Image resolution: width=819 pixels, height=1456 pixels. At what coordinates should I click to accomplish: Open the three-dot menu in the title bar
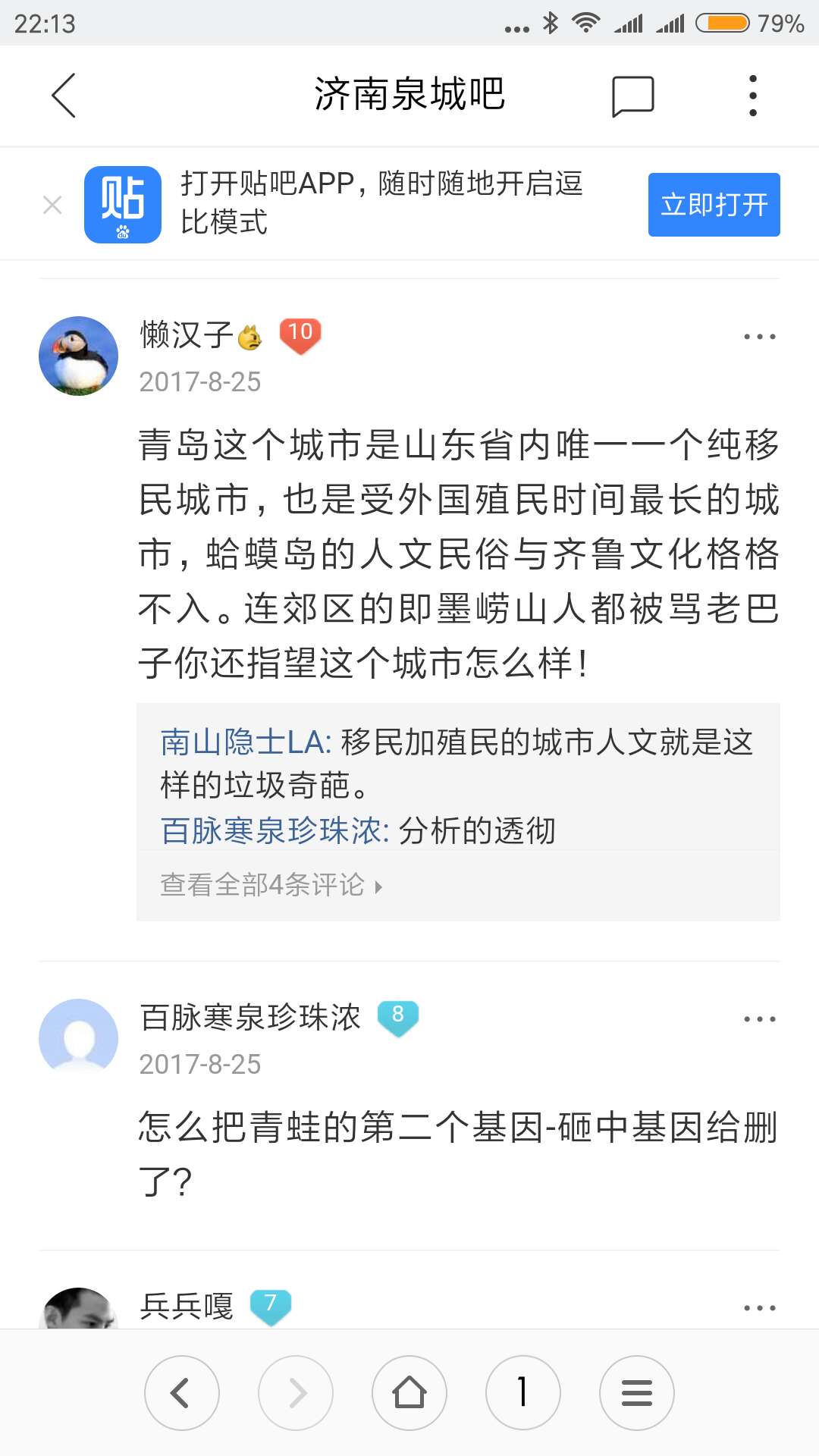pos(752,96)
